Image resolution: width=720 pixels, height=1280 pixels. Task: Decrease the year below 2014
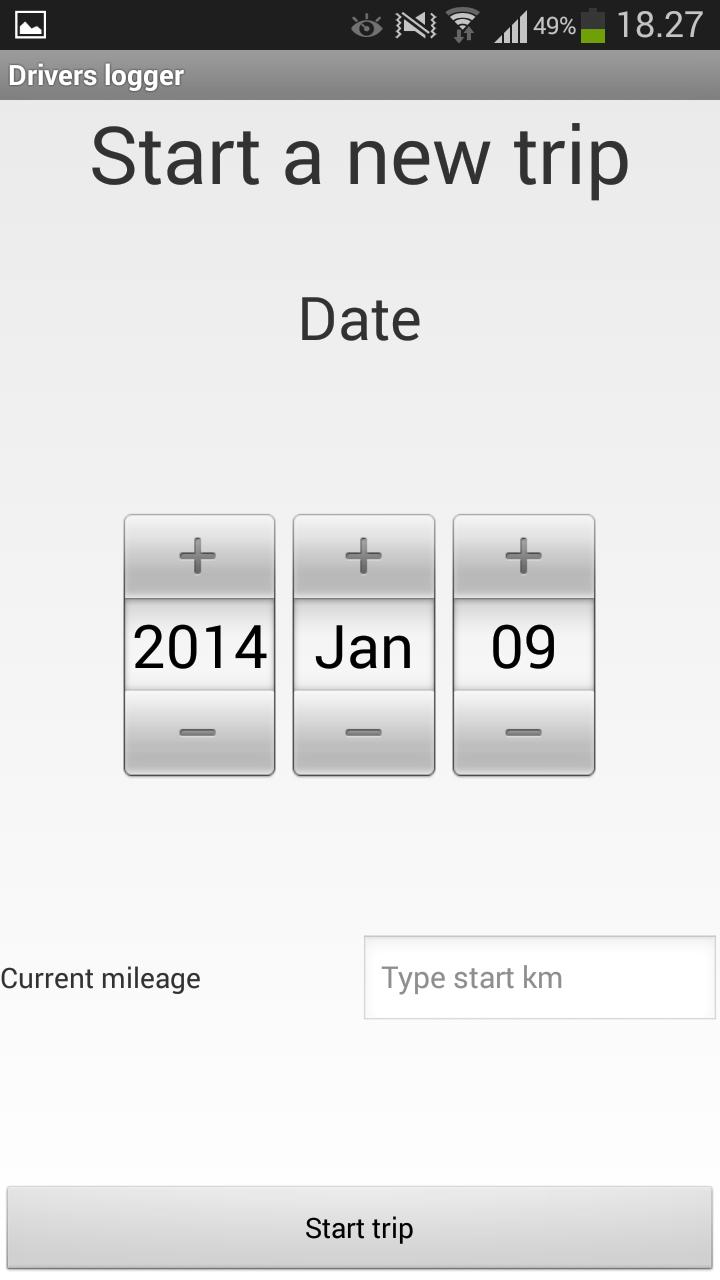tap(198, 733)
